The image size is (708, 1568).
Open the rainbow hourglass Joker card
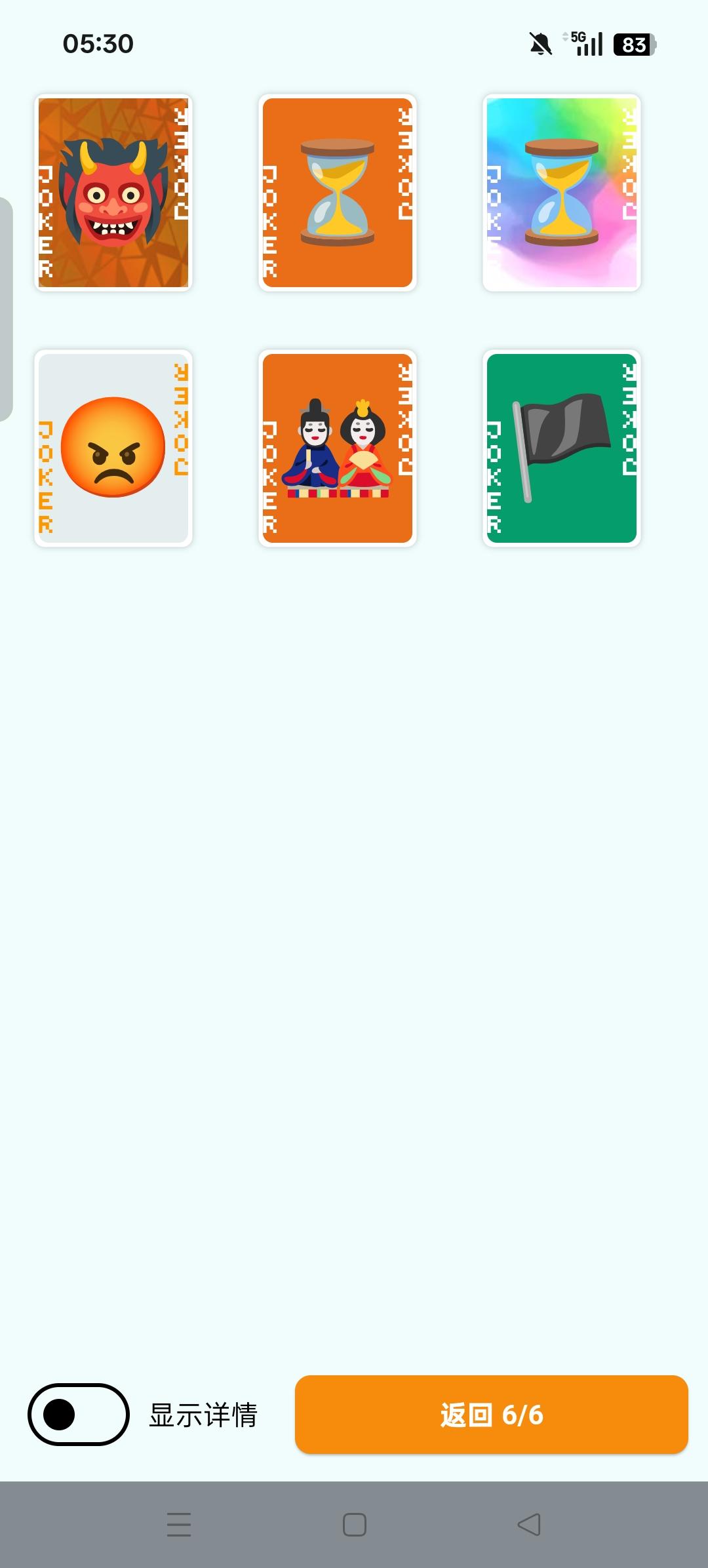(560, 192)
